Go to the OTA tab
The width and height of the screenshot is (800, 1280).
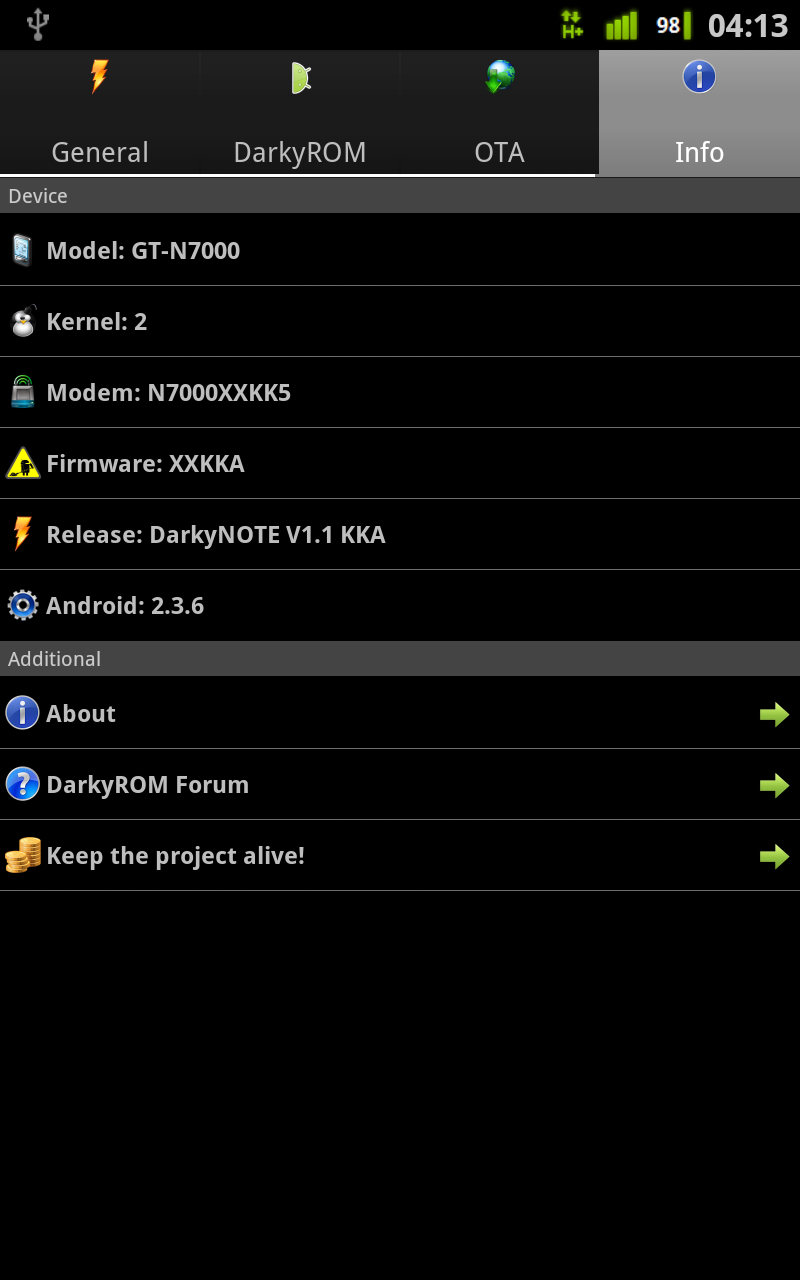pyautogui.click(x=499, y=113)
